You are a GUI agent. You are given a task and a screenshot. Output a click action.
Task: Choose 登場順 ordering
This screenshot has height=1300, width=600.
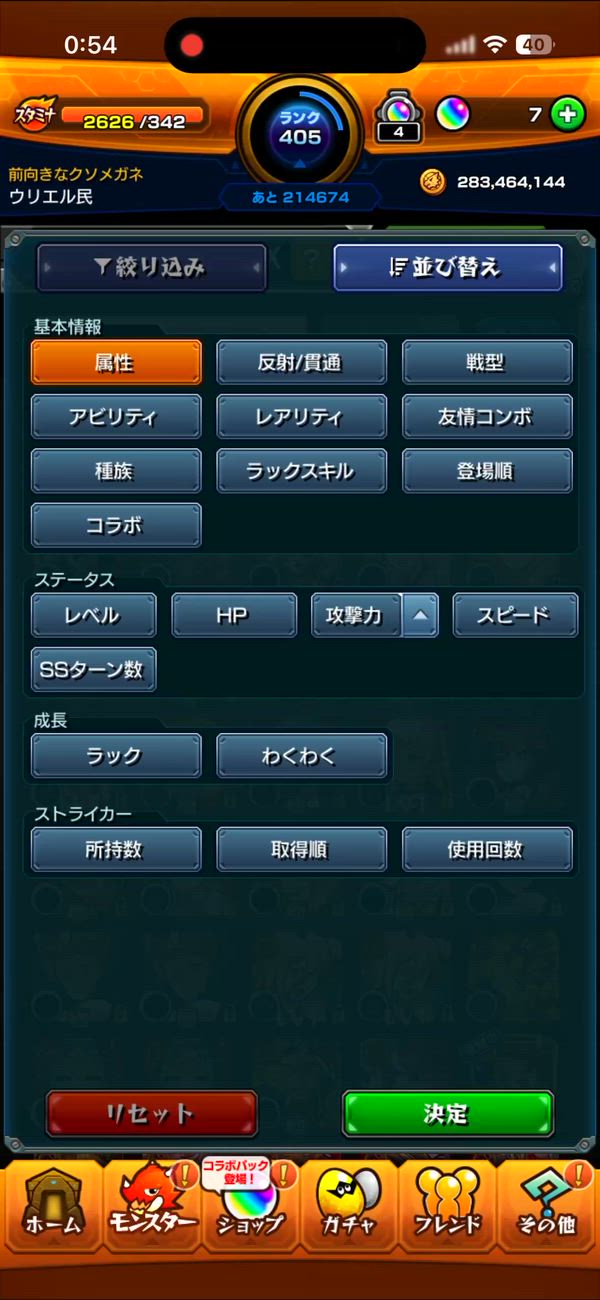click(x=487, y=470)
